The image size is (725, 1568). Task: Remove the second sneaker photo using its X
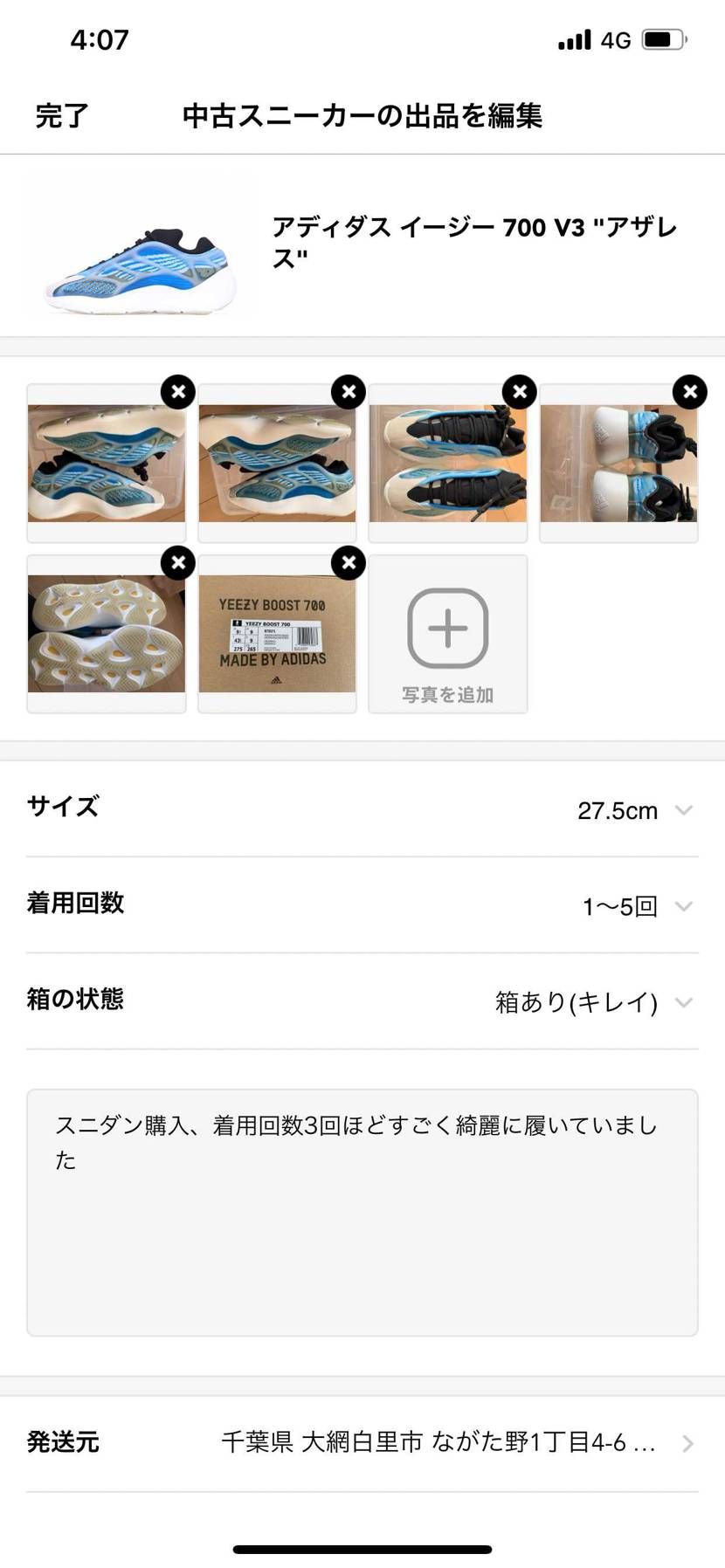(x=348, y=391)
